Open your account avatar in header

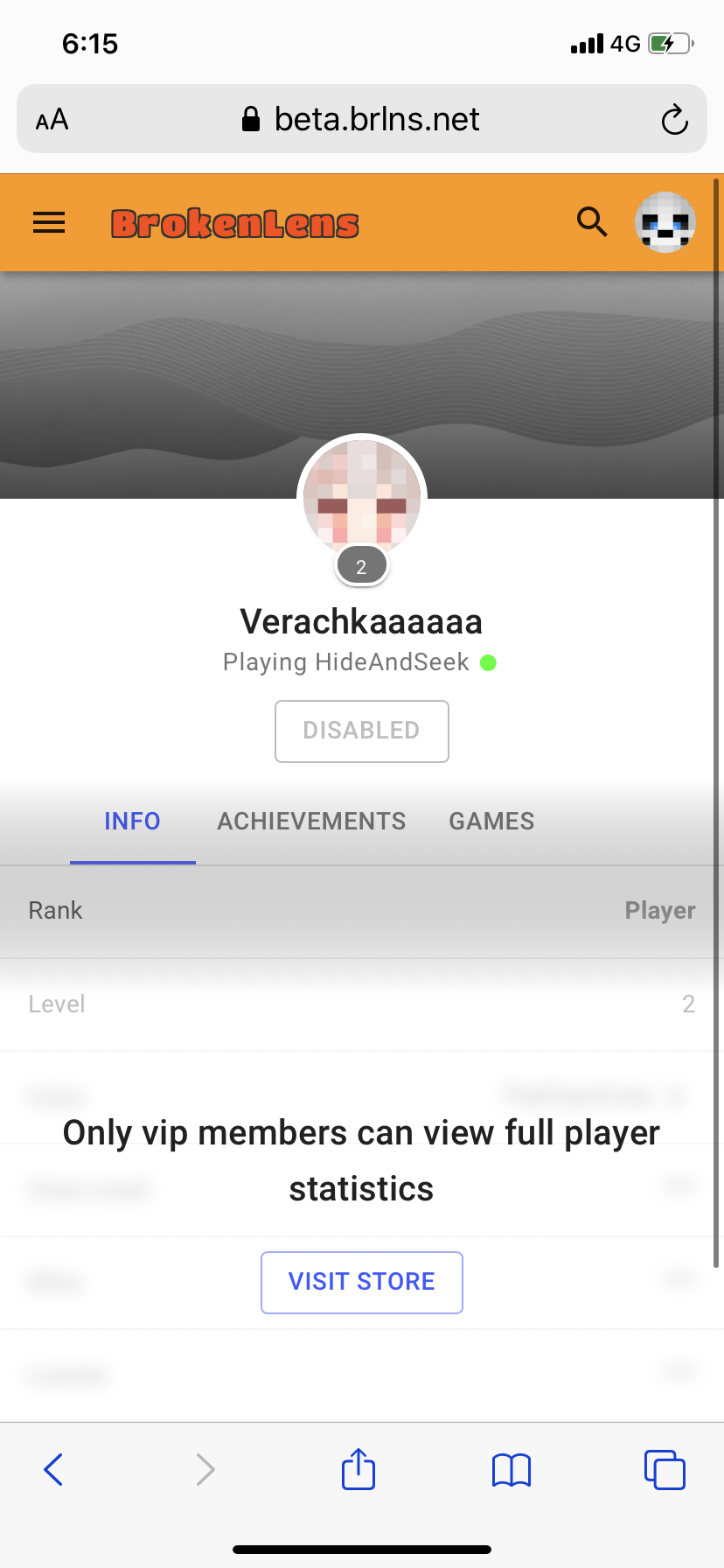click(x=665, y=222)
